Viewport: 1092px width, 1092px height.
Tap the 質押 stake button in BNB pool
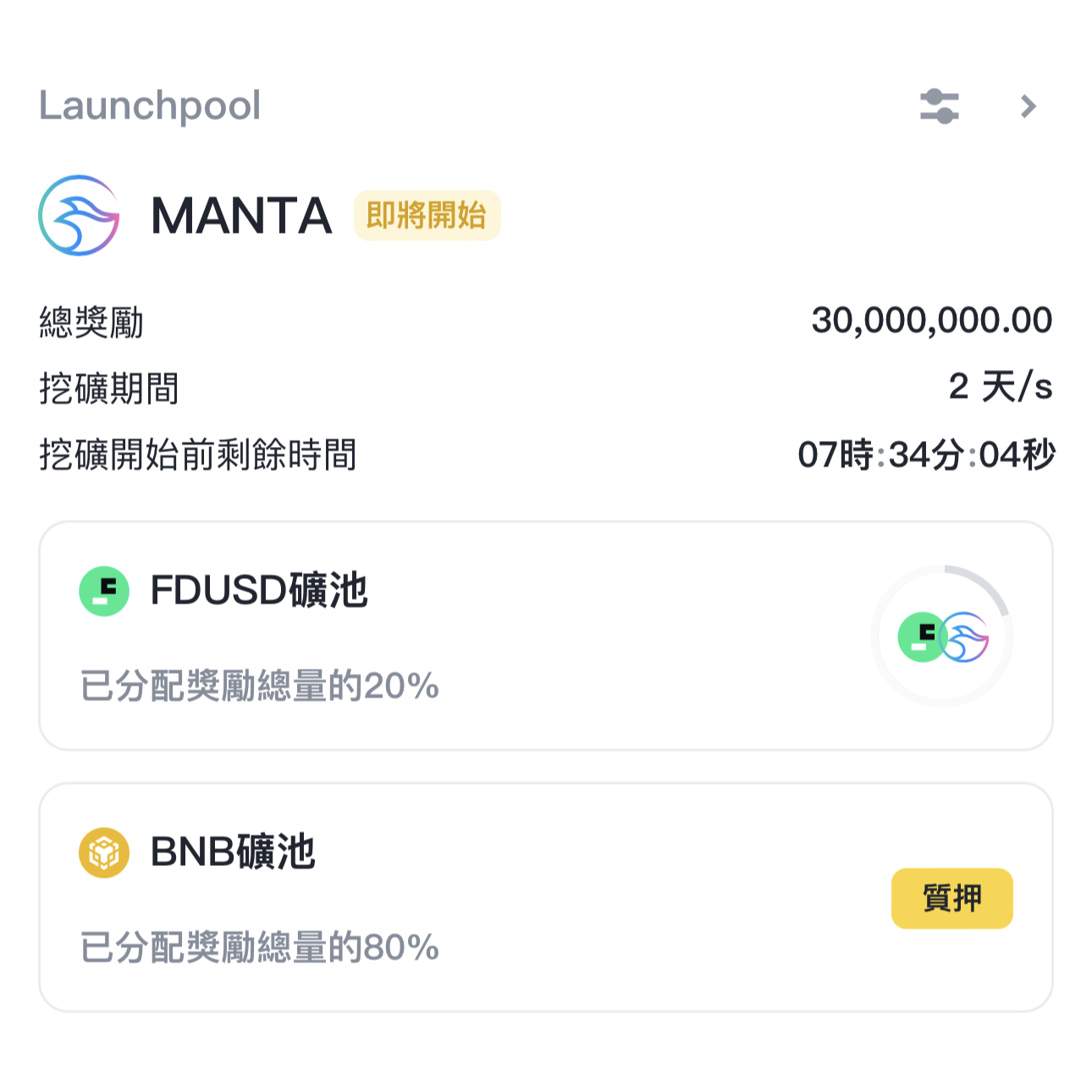coord(951,898)
